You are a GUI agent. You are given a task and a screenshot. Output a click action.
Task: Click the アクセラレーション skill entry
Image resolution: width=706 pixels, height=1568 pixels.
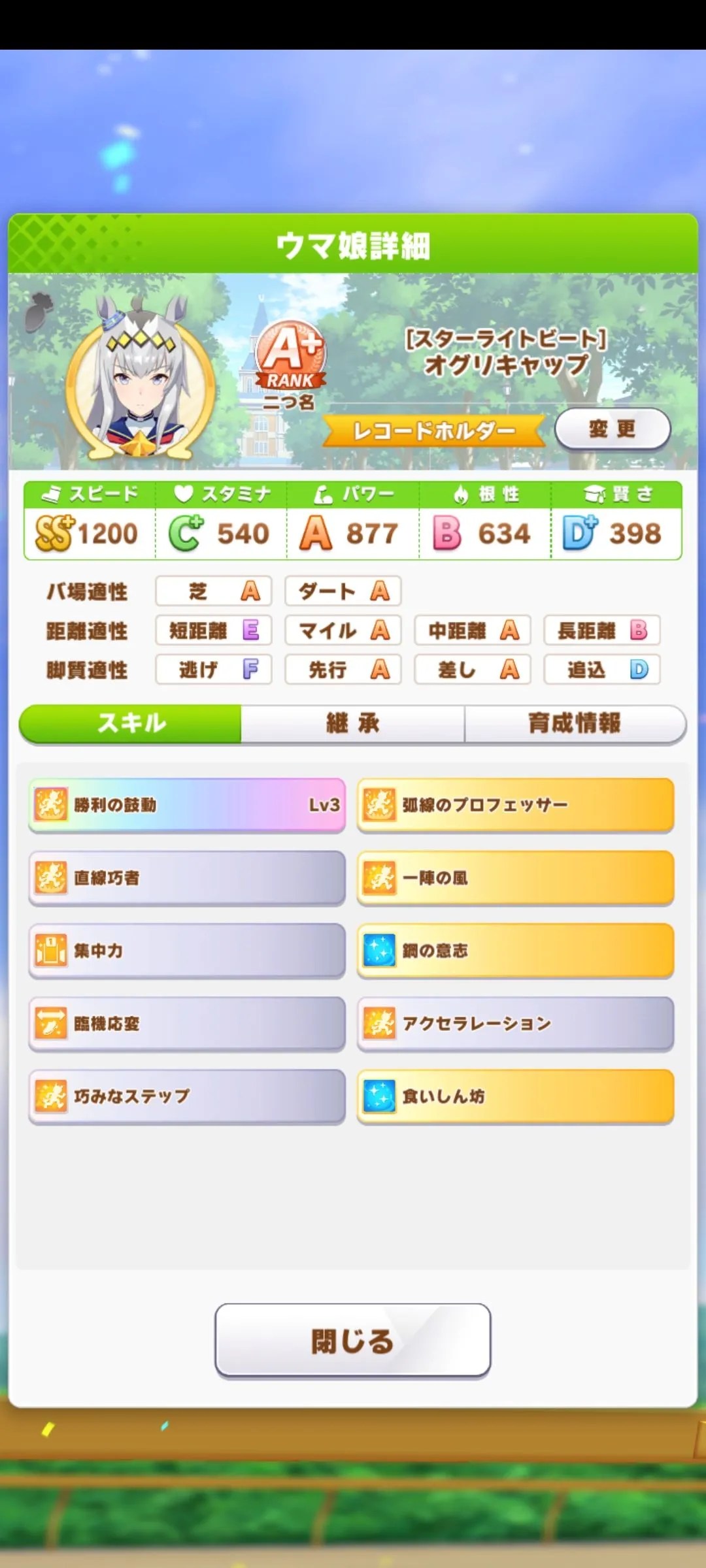516,1024
